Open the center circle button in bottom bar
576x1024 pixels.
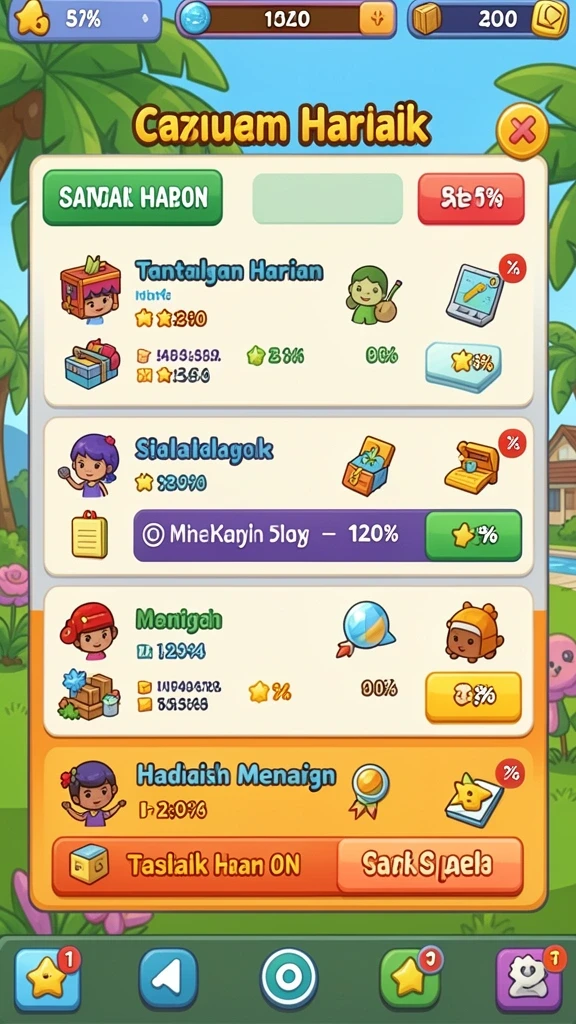(289, 978)
